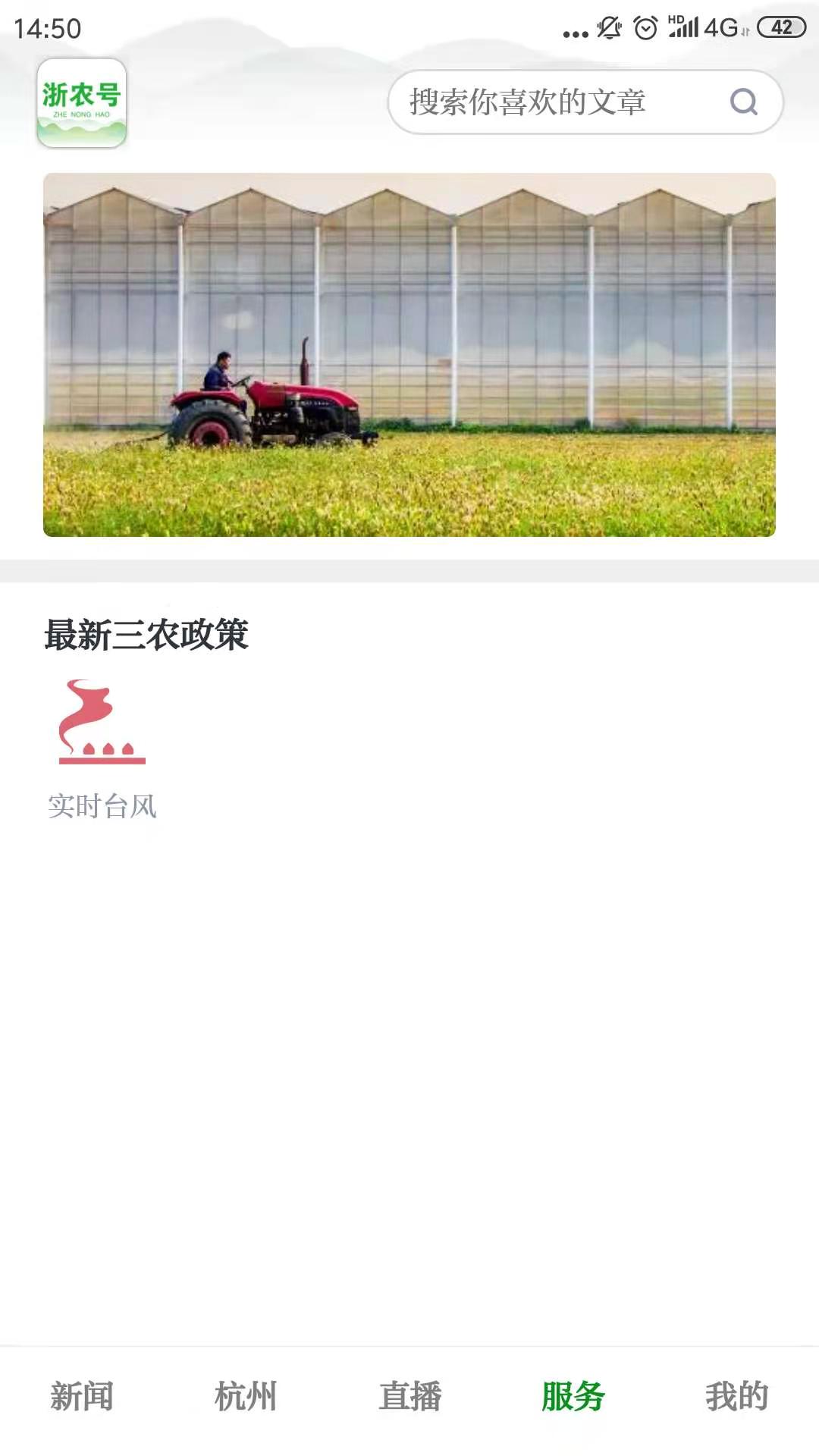Switch to the 杭州 tab
This screenshot has height=1456, width=819.
(x=246, y=1396)
